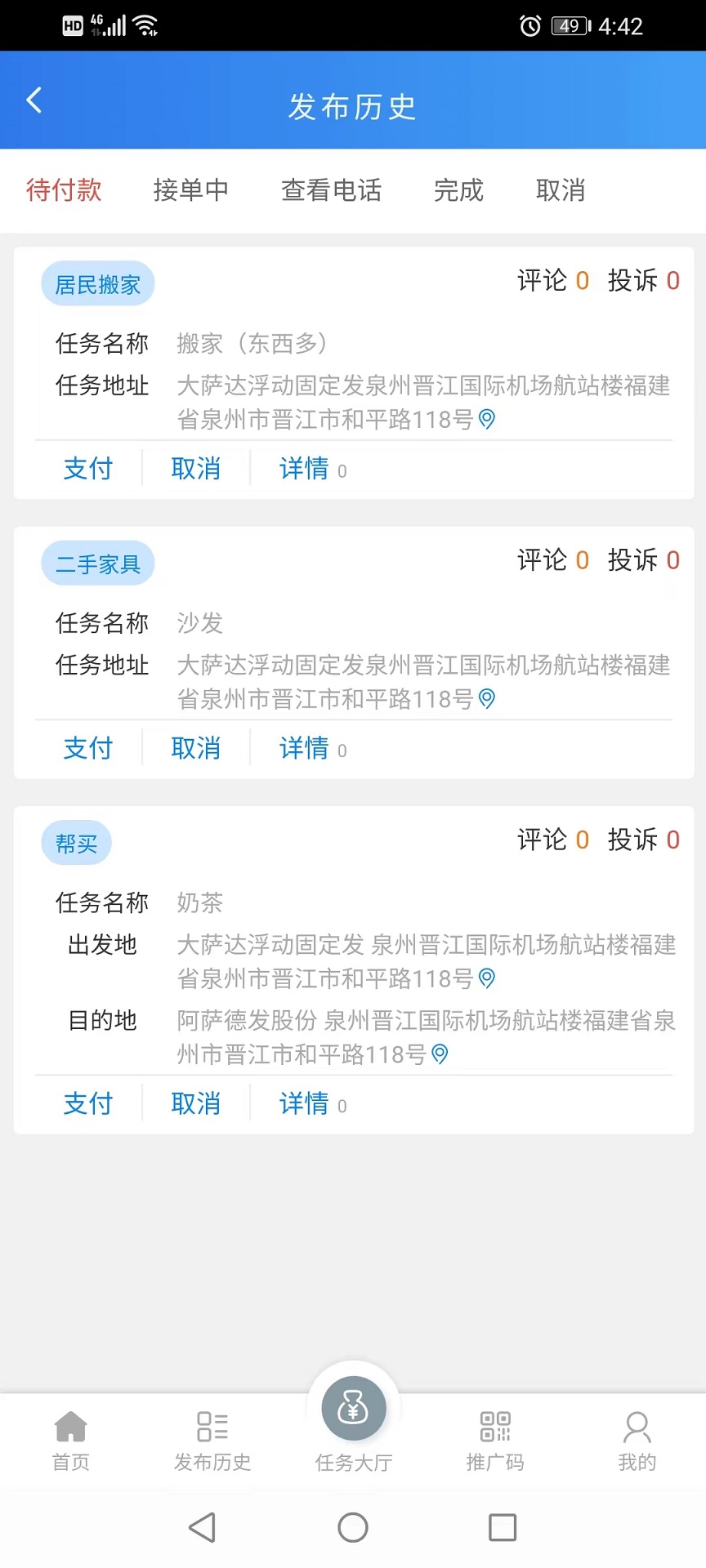Select the 待付款 tab
The image size is (706, 1568).
point(64,190)
